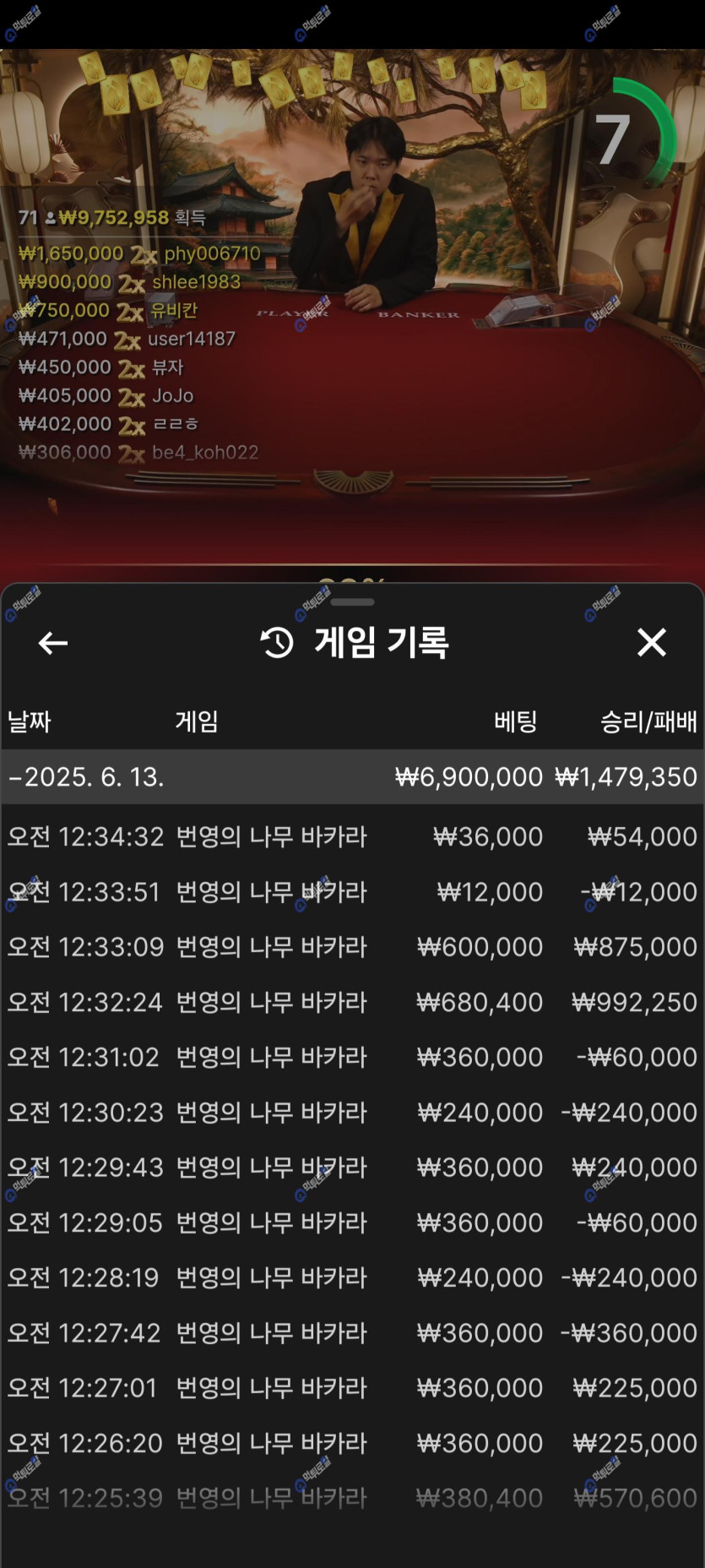
Task: Open the 12:34:32 game record
Action: (352, 836)
